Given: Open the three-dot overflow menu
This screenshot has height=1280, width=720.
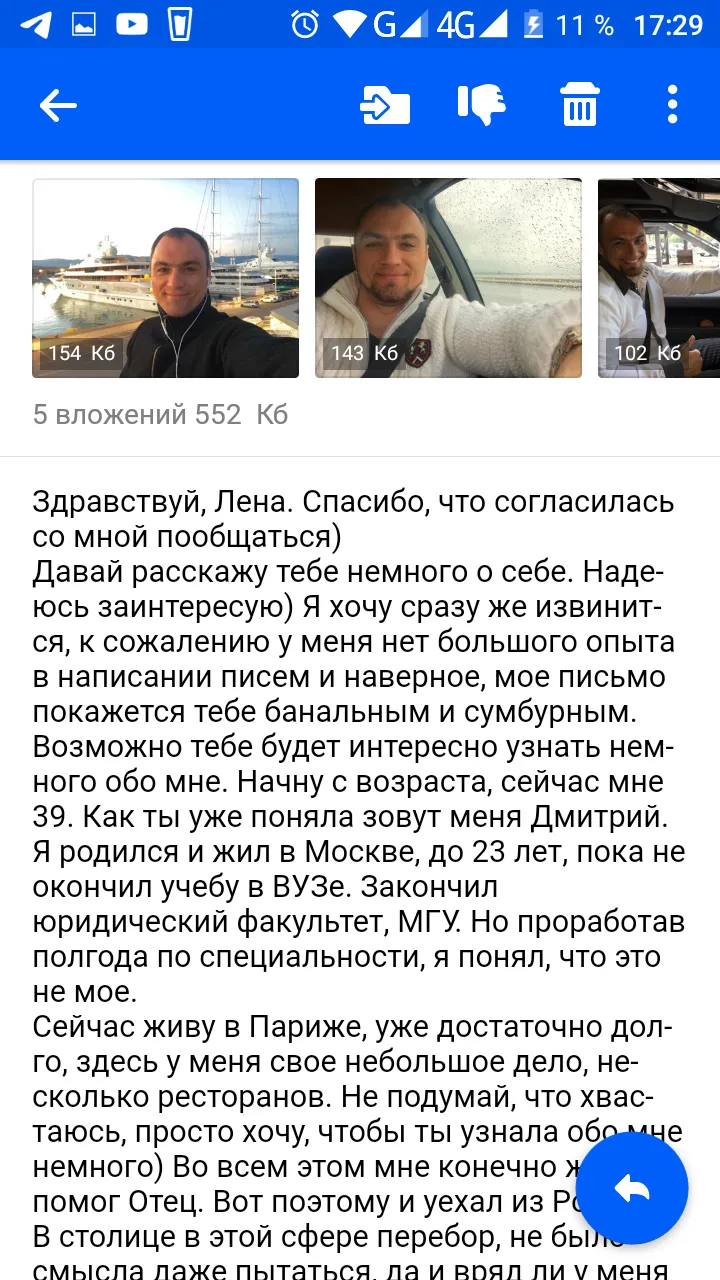Looking at the screenshot, I should click(x=672, y=105).
